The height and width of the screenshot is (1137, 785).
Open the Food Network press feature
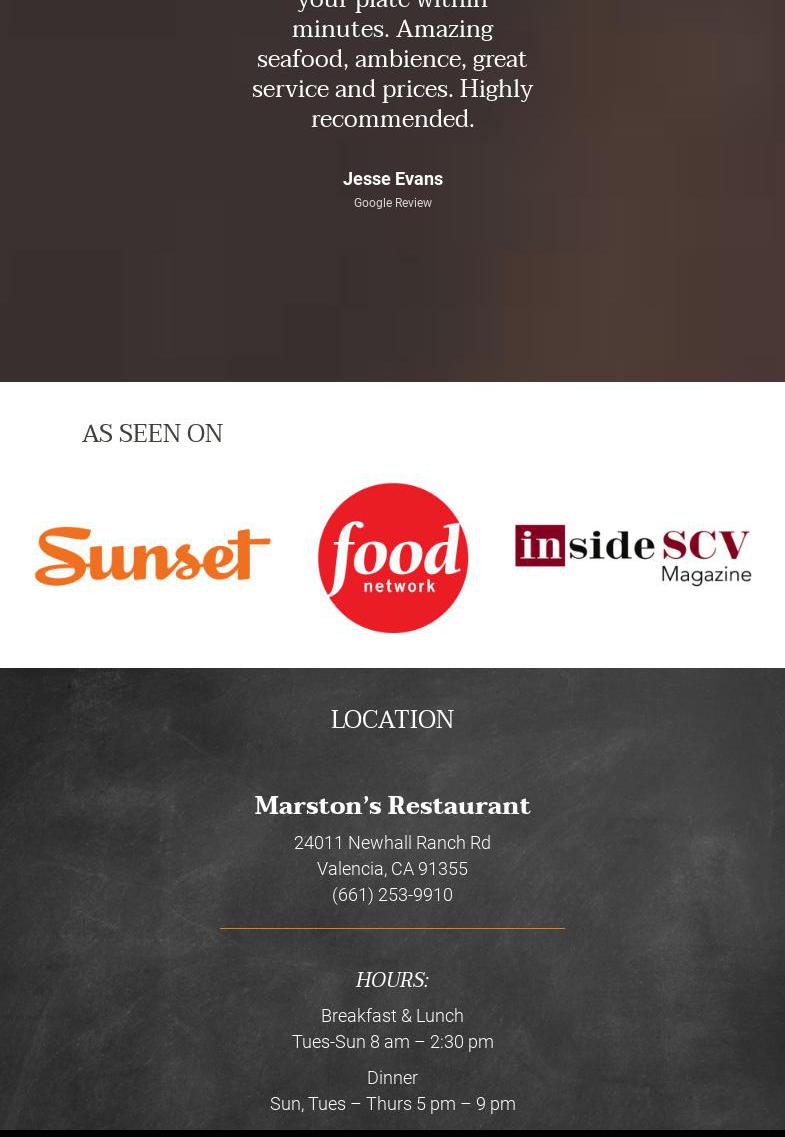(392, 558)
